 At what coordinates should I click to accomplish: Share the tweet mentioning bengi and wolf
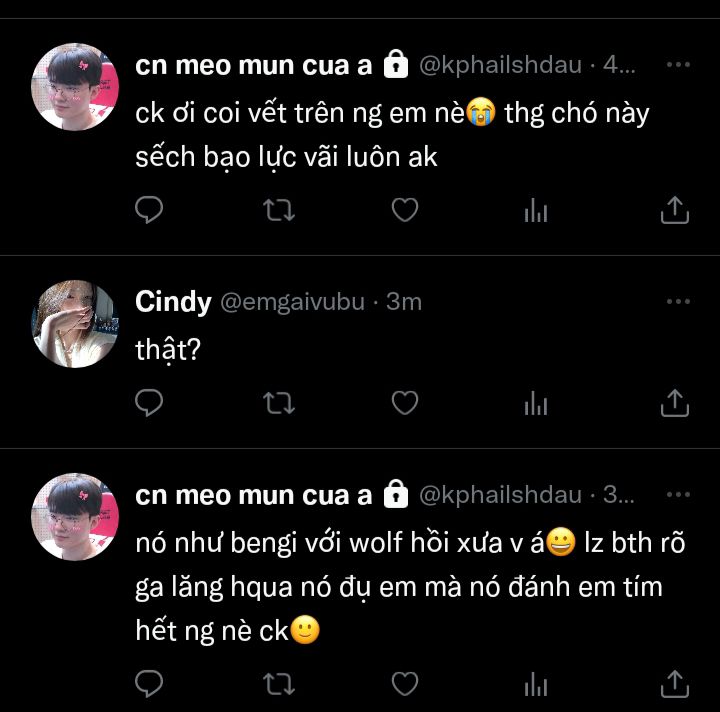click(675, 684)
